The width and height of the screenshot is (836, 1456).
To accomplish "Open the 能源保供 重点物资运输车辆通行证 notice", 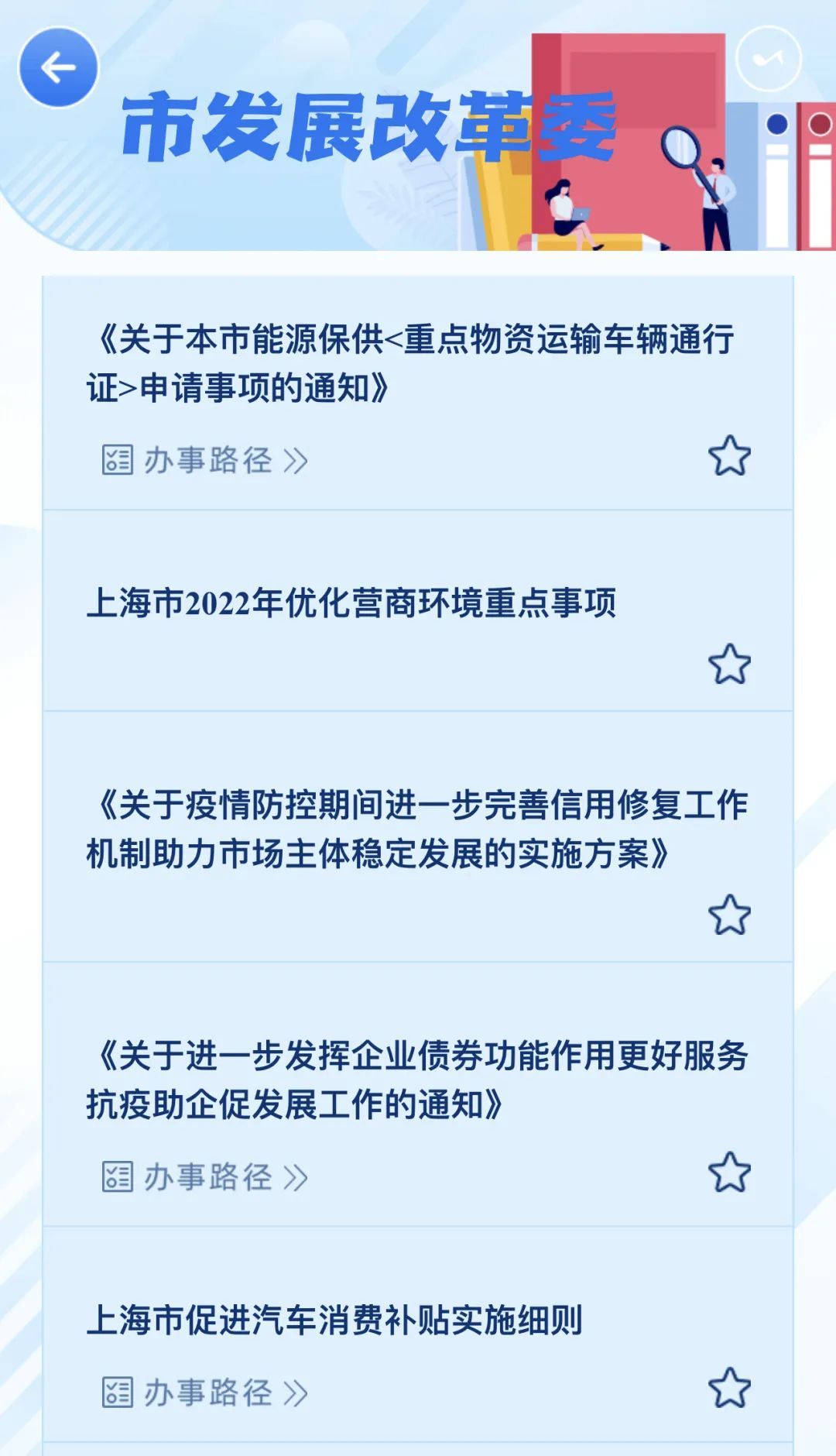I will coord(410,362).
